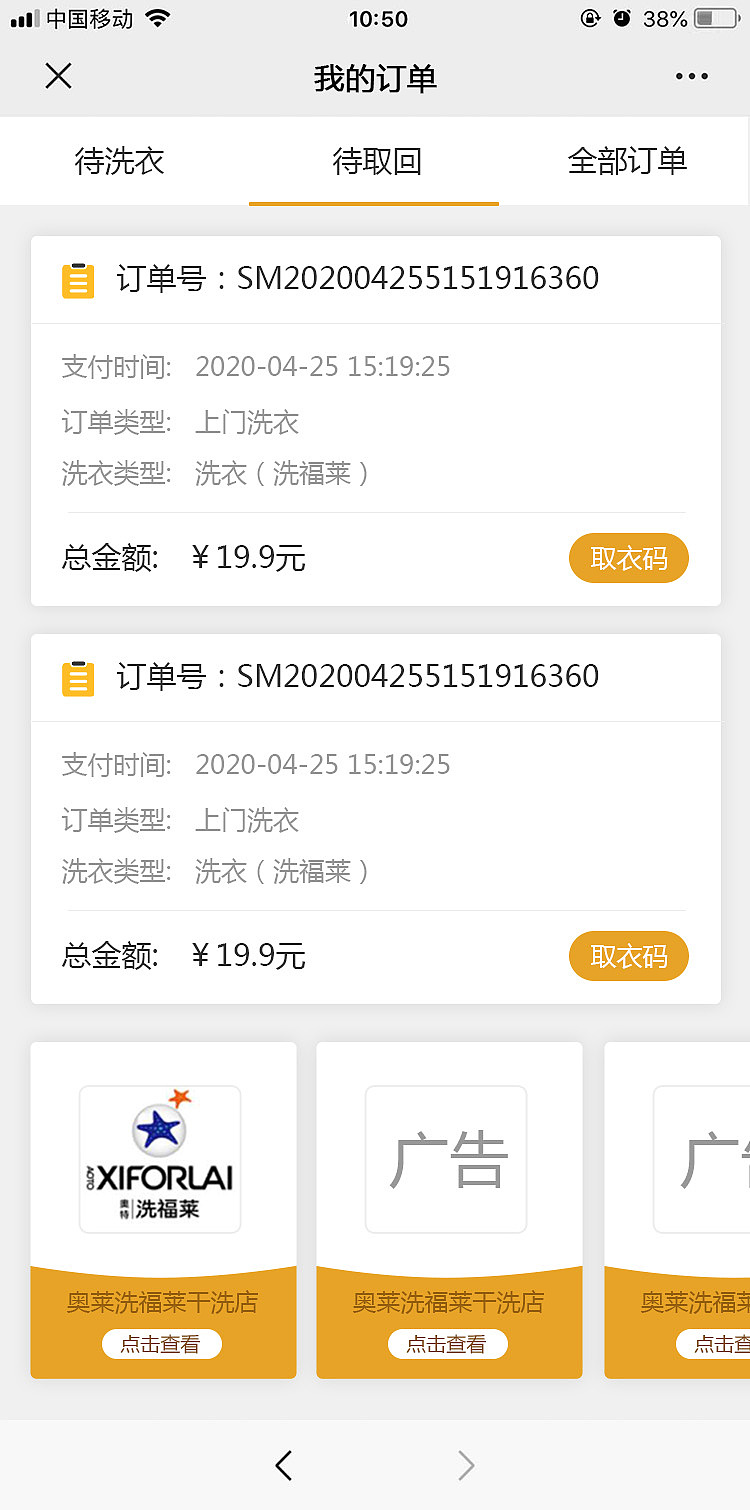The height and width of the screenshot is (1510, 750).
Task: Open the three-dot overflow menu
Action: click(x=691, y=77)
